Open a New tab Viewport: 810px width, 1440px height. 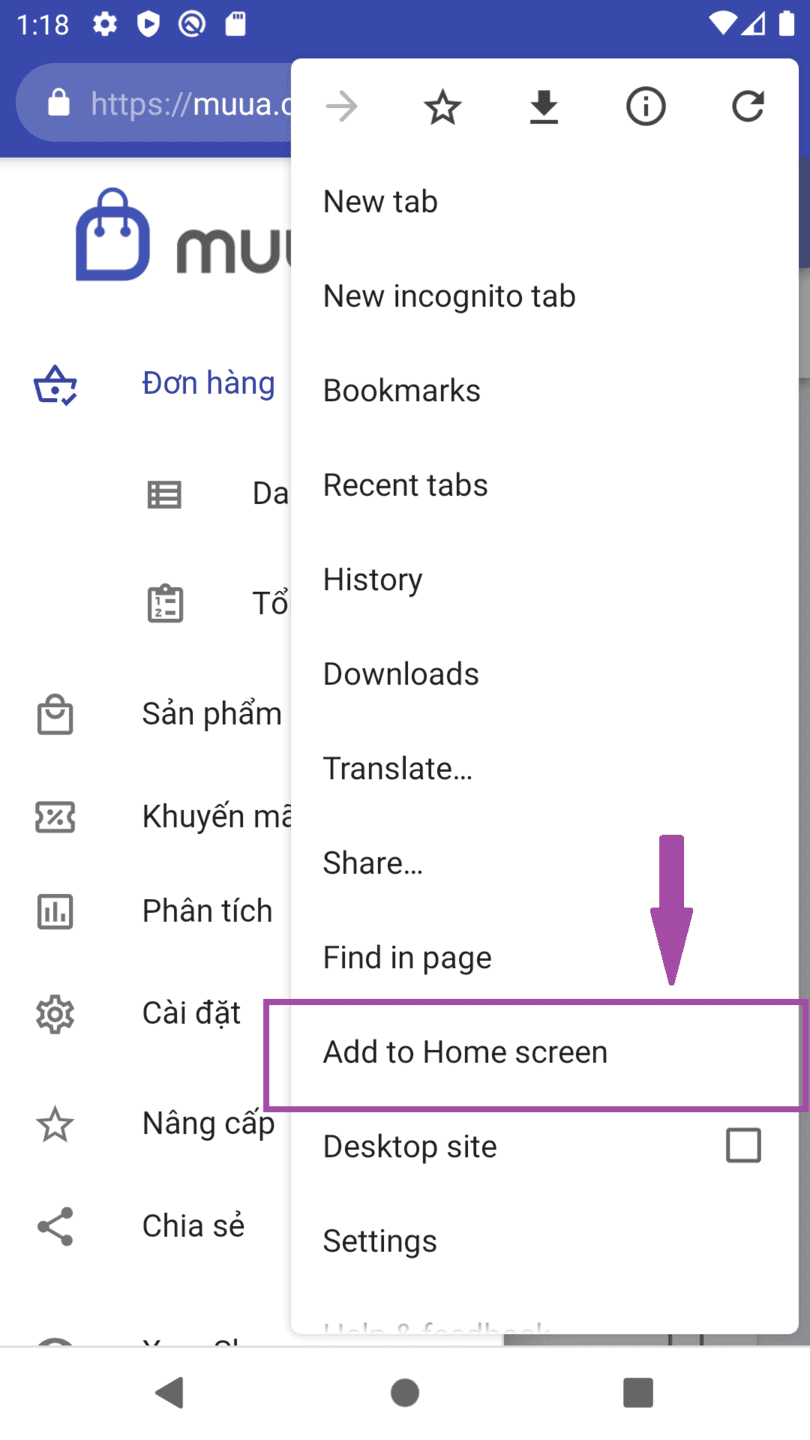tap(381, 202)
